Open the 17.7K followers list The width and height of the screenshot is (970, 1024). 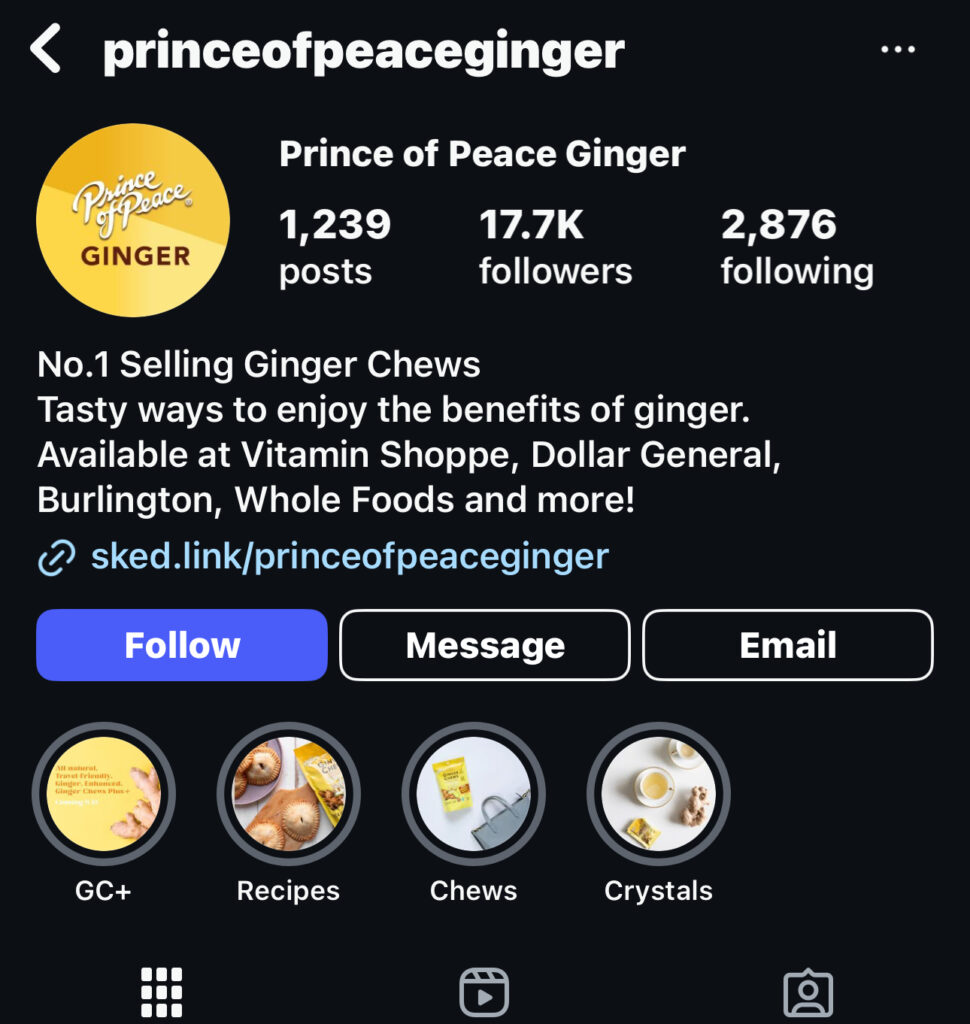(555, 246)
